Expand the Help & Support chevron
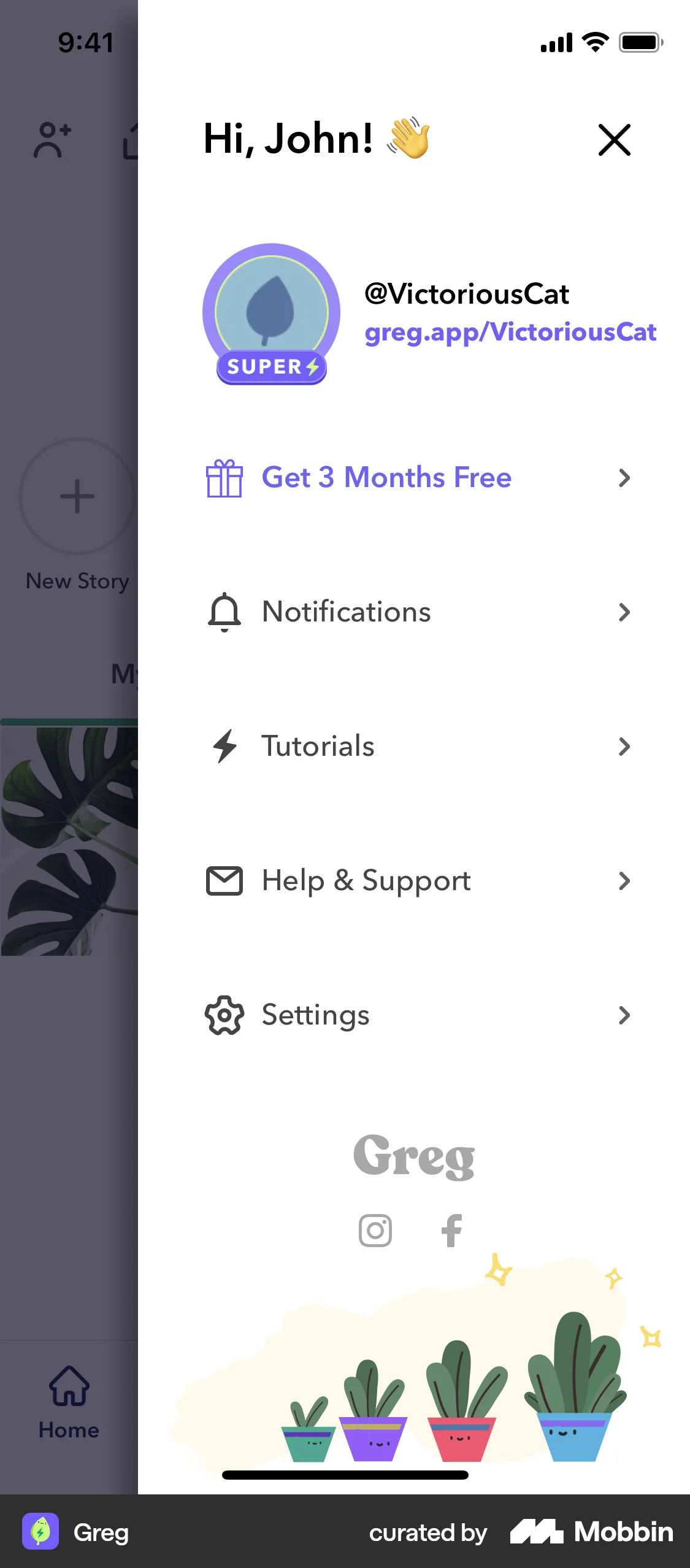This screenshot has height=1568, width=690. [624, 881]
